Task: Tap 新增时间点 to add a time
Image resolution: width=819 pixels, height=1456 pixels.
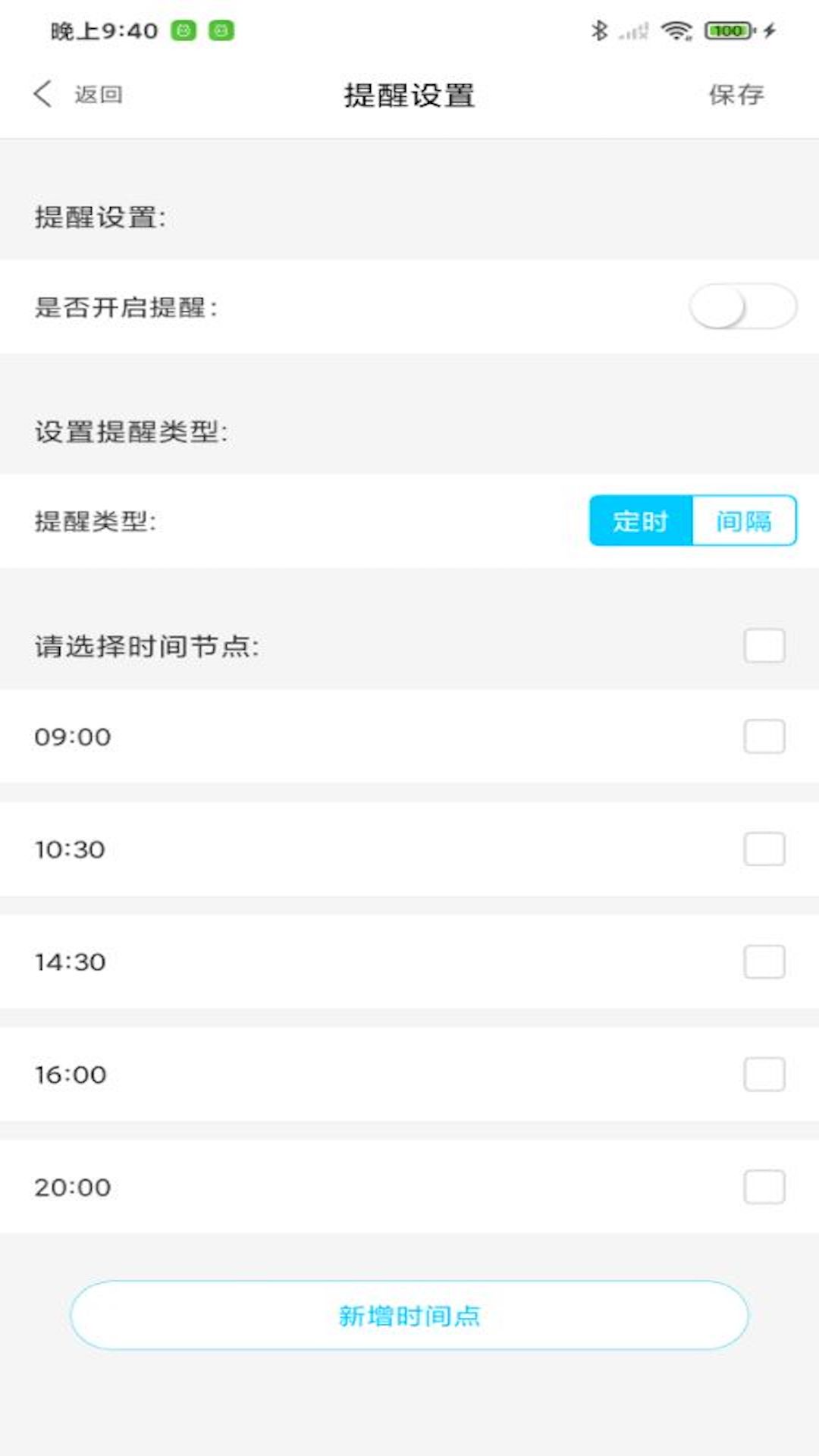Action: point(409,1317)
